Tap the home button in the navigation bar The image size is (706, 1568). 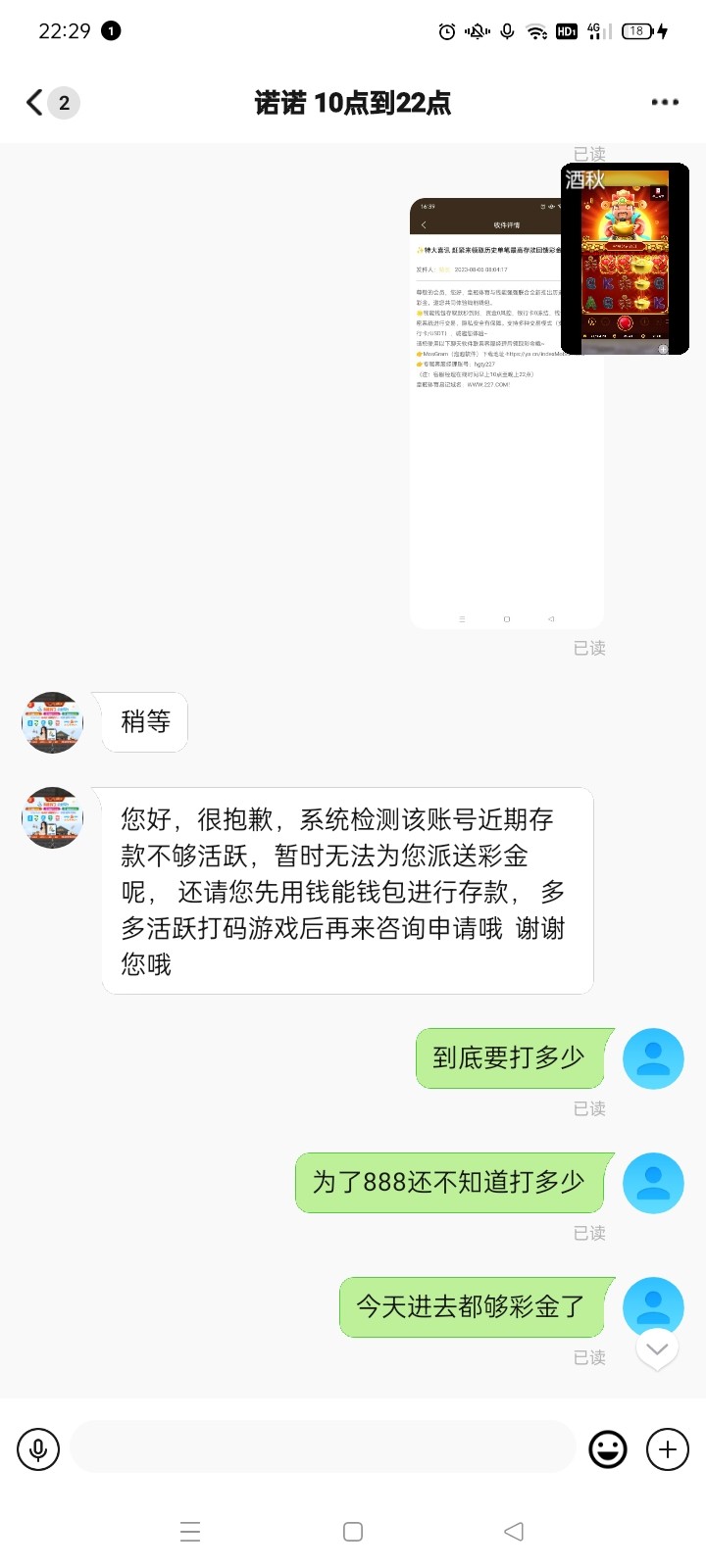(352, 1530)
